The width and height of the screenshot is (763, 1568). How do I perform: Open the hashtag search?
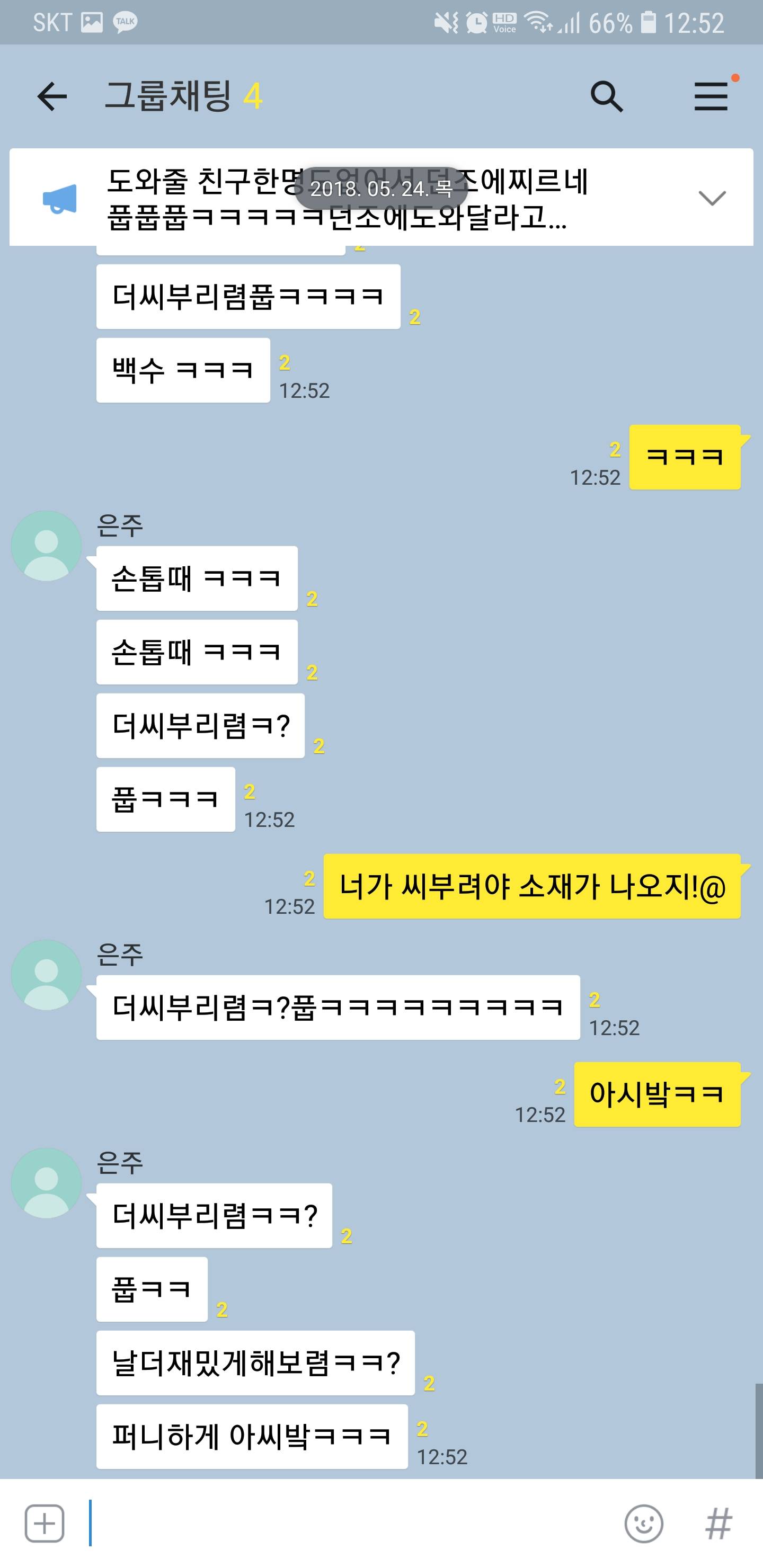coord(718,1524)
